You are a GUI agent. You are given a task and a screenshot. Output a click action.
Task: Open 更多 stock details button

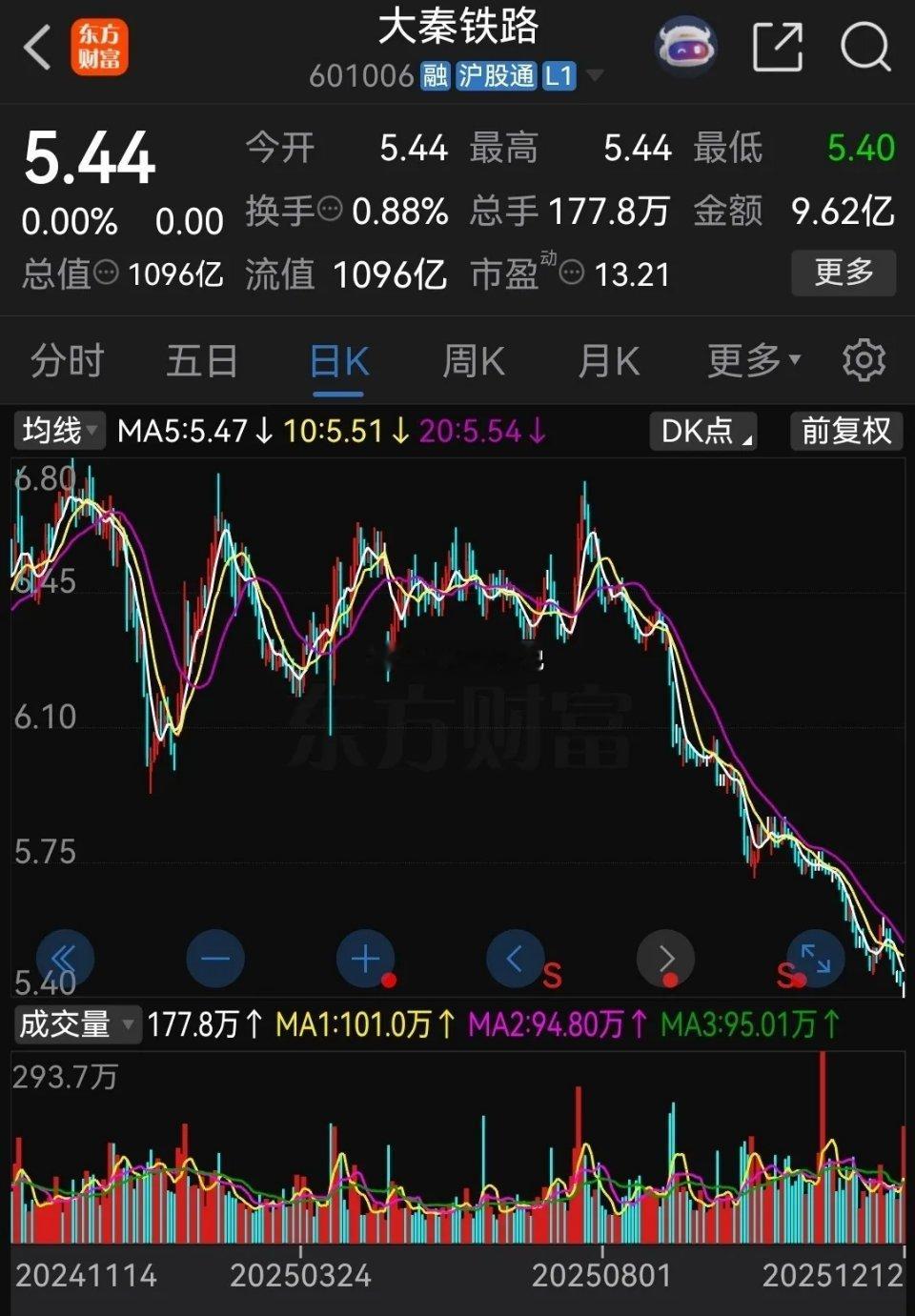click(843, 273)
